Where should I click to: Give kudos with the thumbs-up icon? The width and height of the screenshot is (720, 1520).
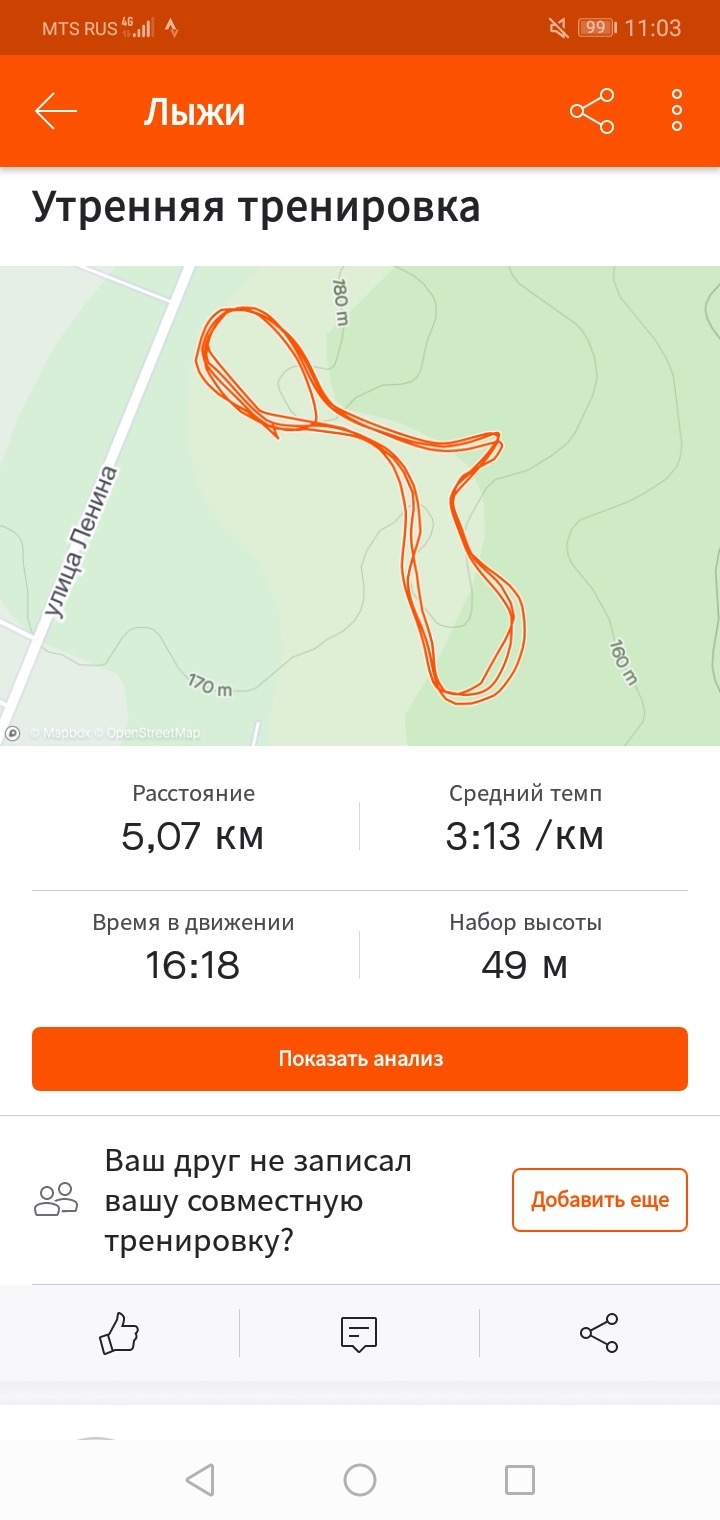pyautogui.click(x=119, y=1334)
